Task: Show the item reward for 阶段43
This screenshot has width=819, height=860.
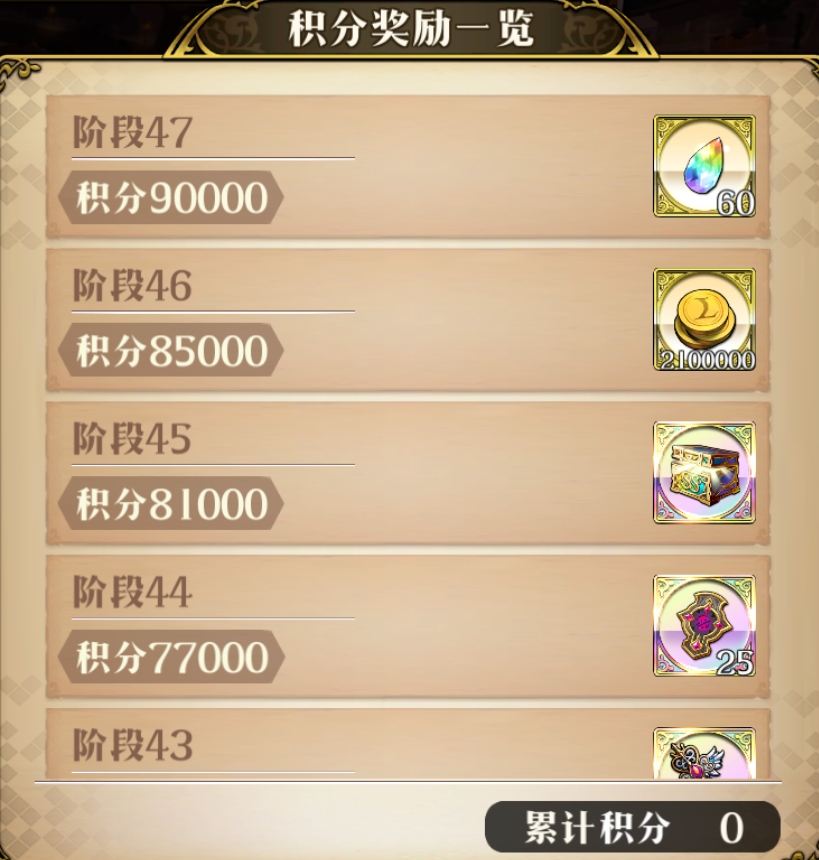Action: click(704, 756)
